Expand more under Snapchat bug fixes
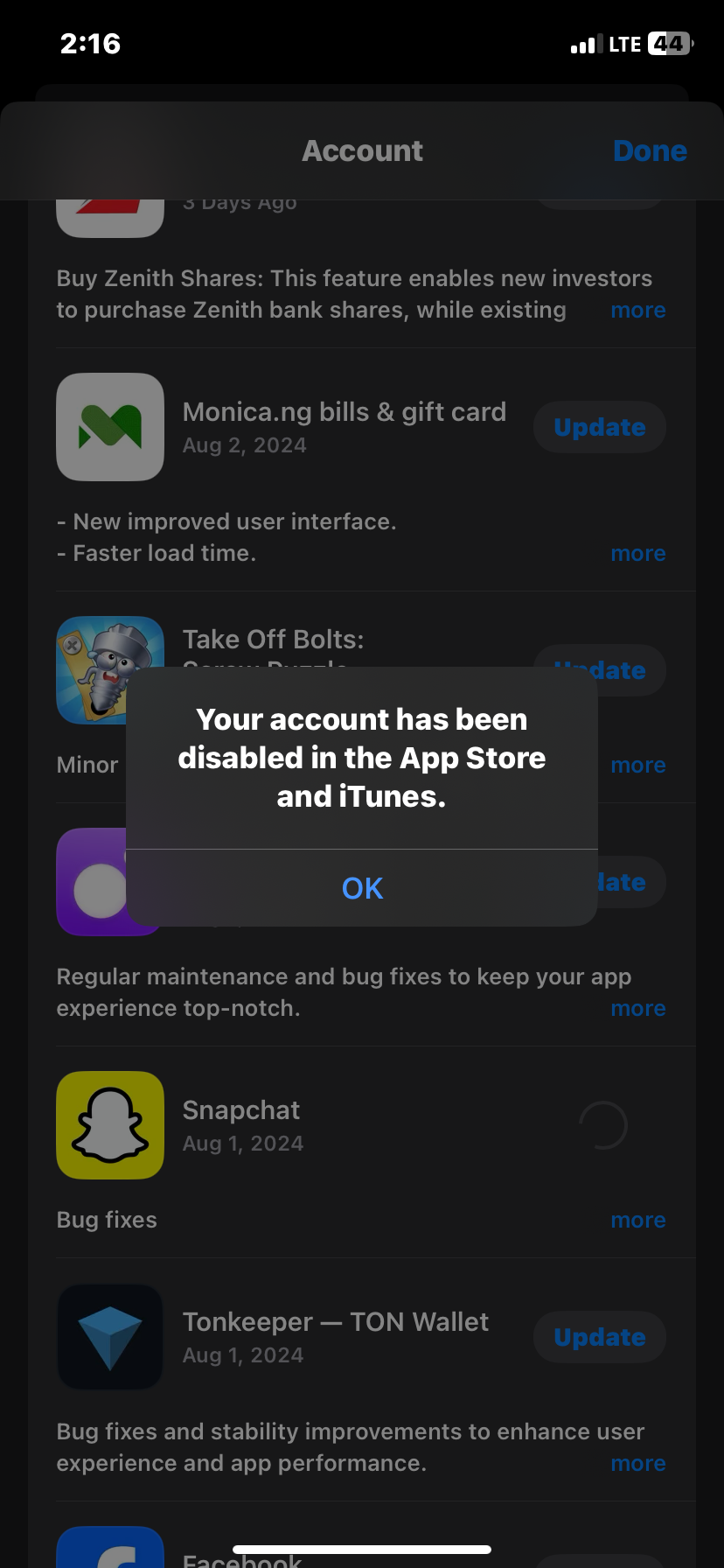 tap(638, 1221)
